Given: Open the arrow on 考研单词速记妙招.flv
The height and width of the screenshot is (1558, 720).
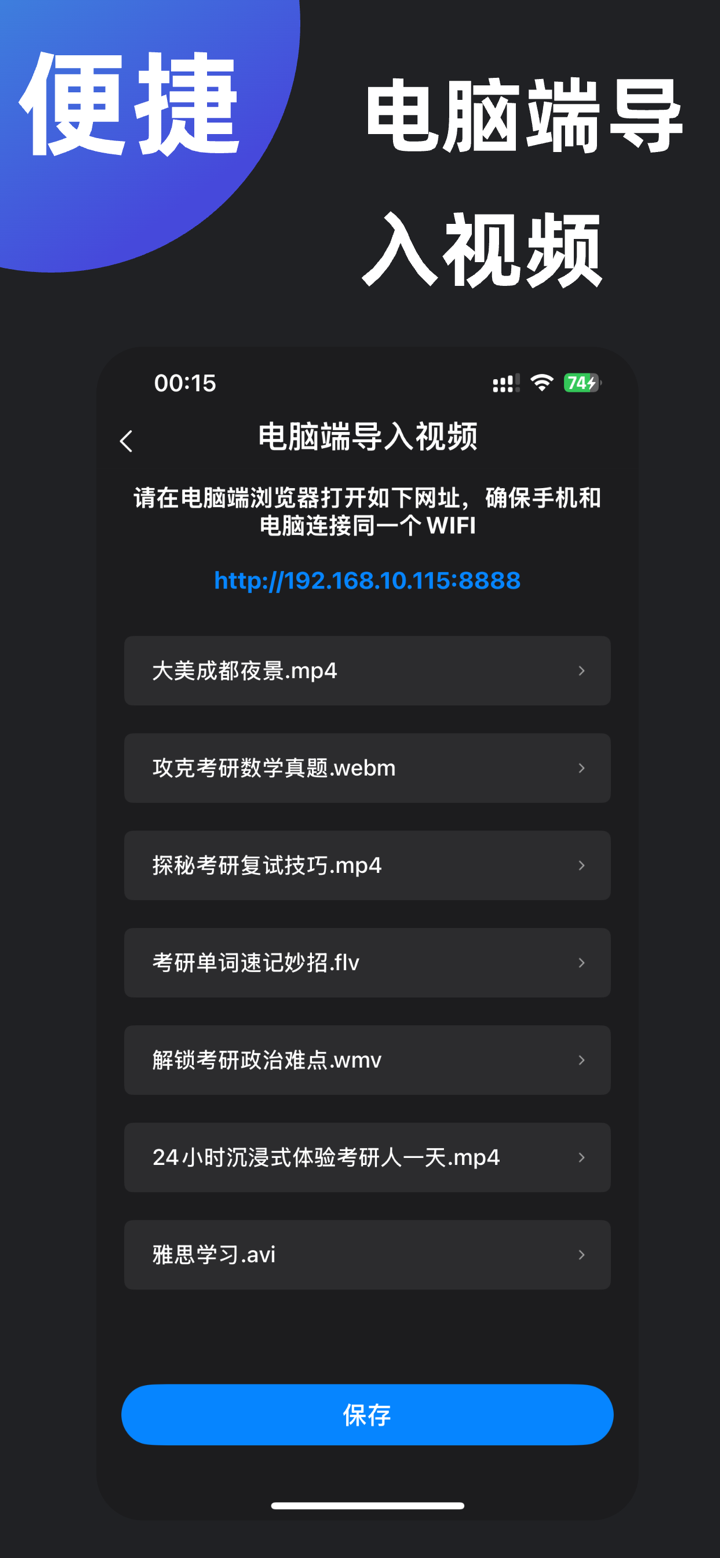Looking at the screenshot, I should [582, 962].
